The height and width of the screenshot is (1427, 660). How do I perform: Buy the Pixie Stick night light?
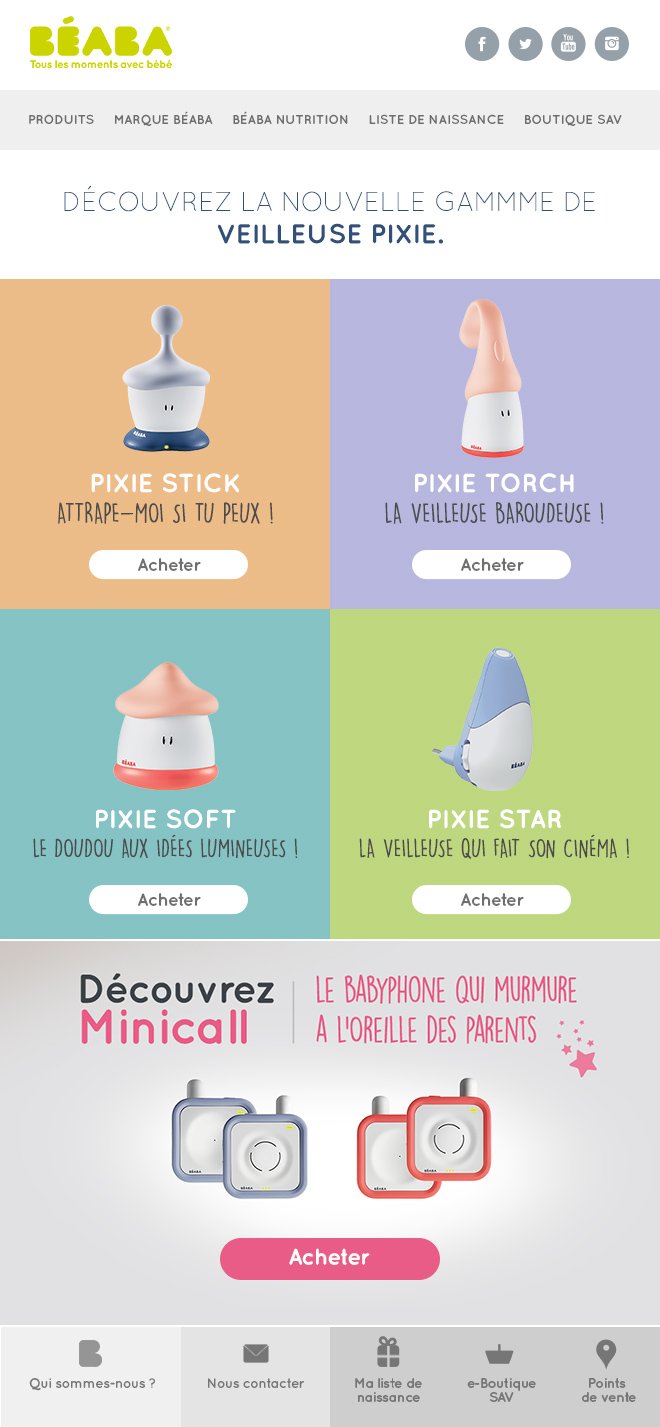168,565
